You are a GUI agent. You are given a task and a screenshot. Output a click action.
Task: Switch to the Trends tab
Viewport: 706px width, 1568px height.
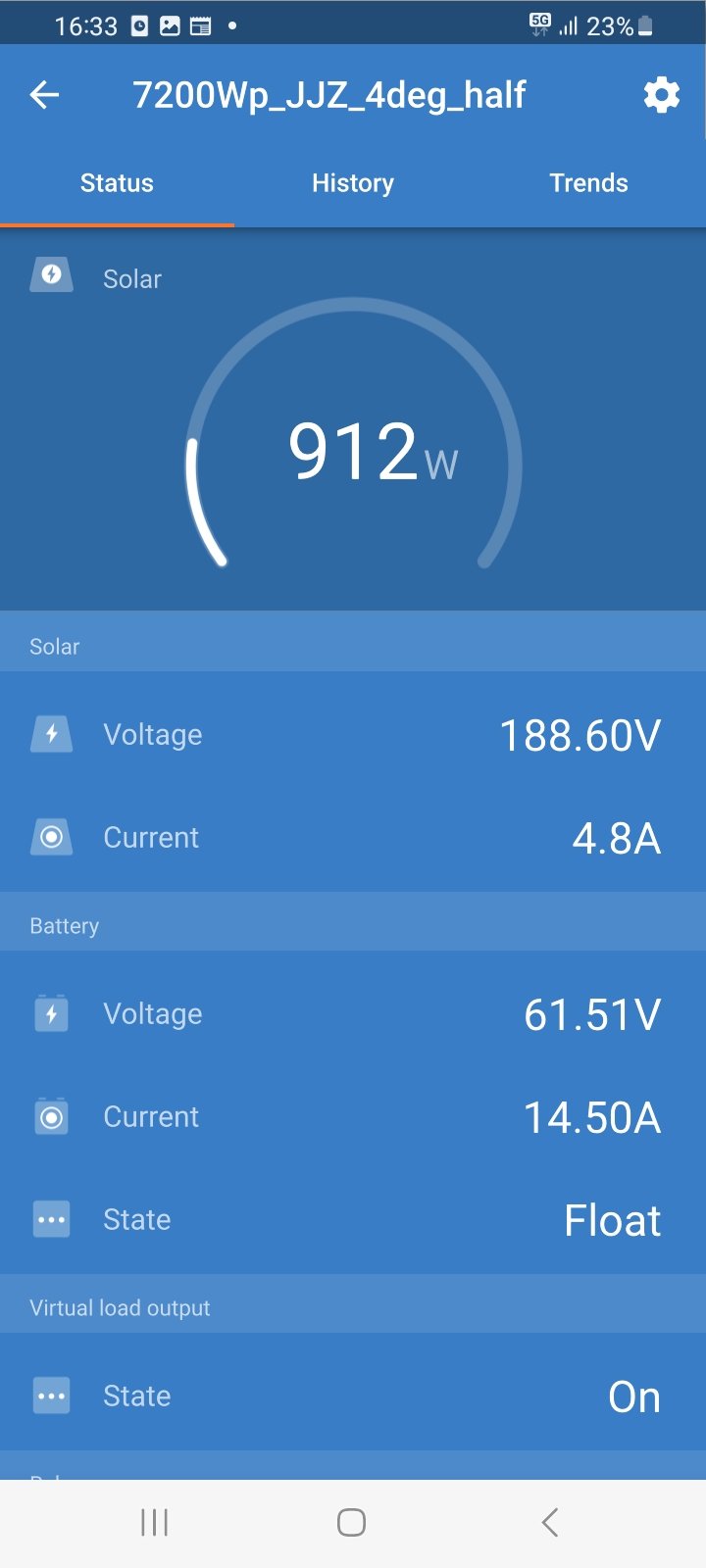click(x=588, y=183)
